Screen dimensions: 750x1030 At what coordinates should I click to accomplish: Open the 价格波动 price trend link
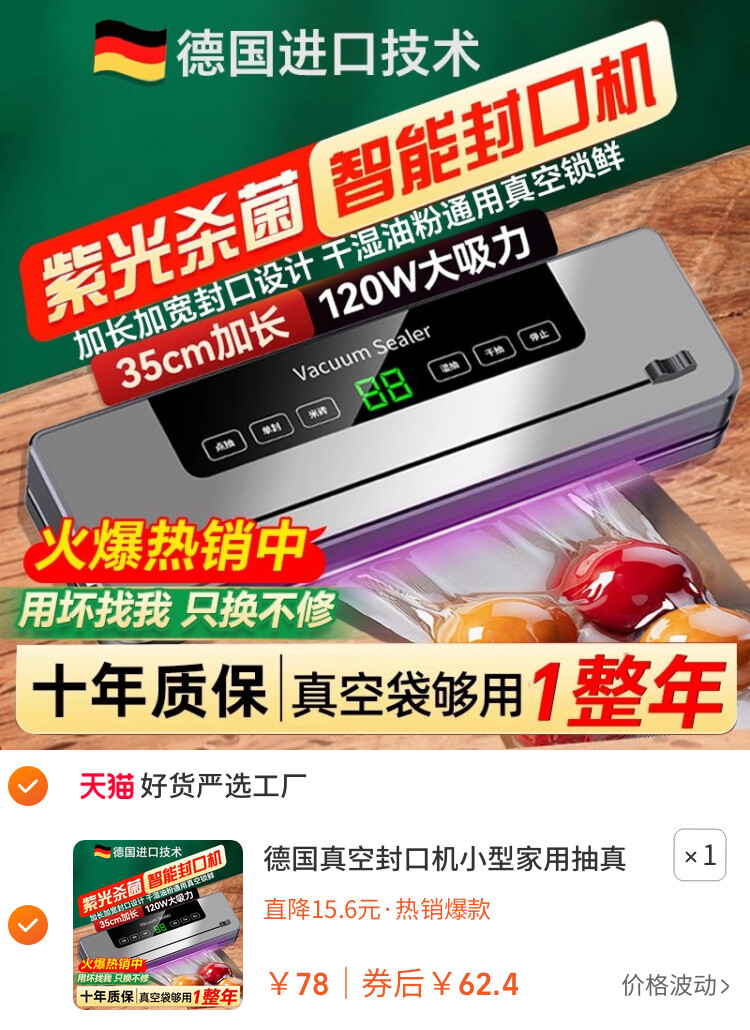click(x=676, y=985)
